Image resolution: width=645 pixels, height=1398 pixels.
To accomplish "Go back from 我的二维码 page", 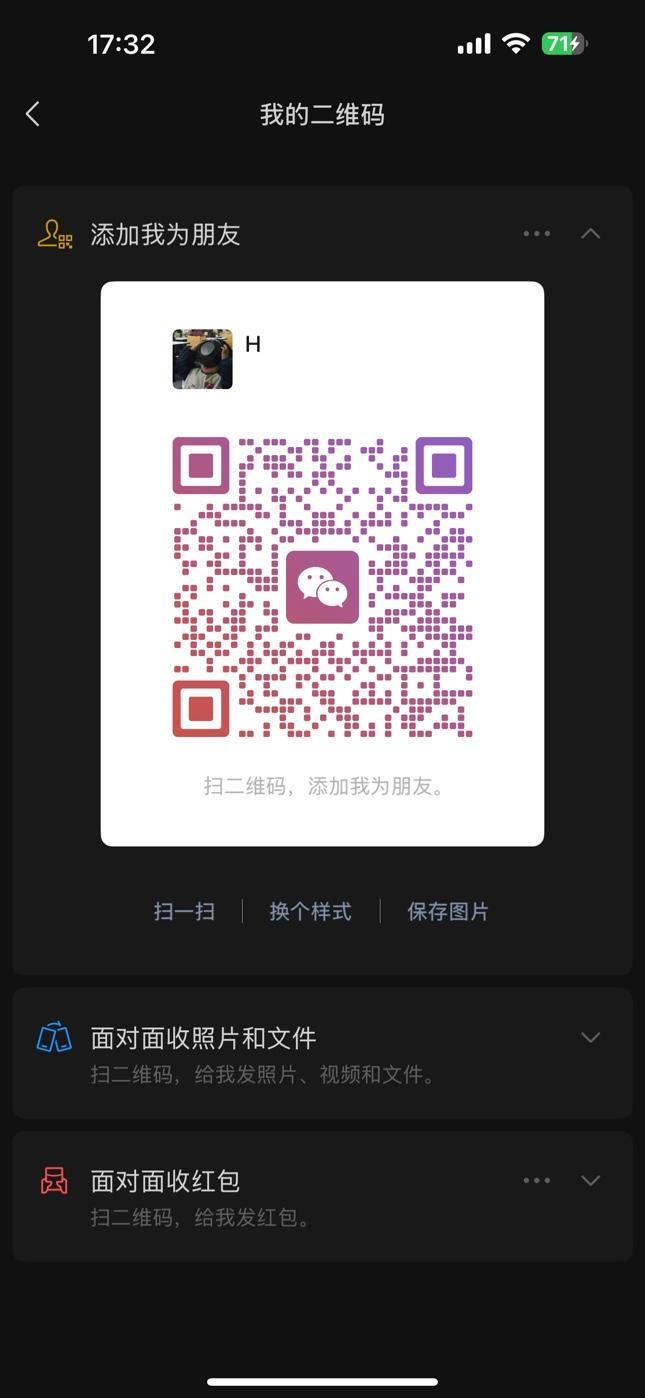I will [33, 114].
